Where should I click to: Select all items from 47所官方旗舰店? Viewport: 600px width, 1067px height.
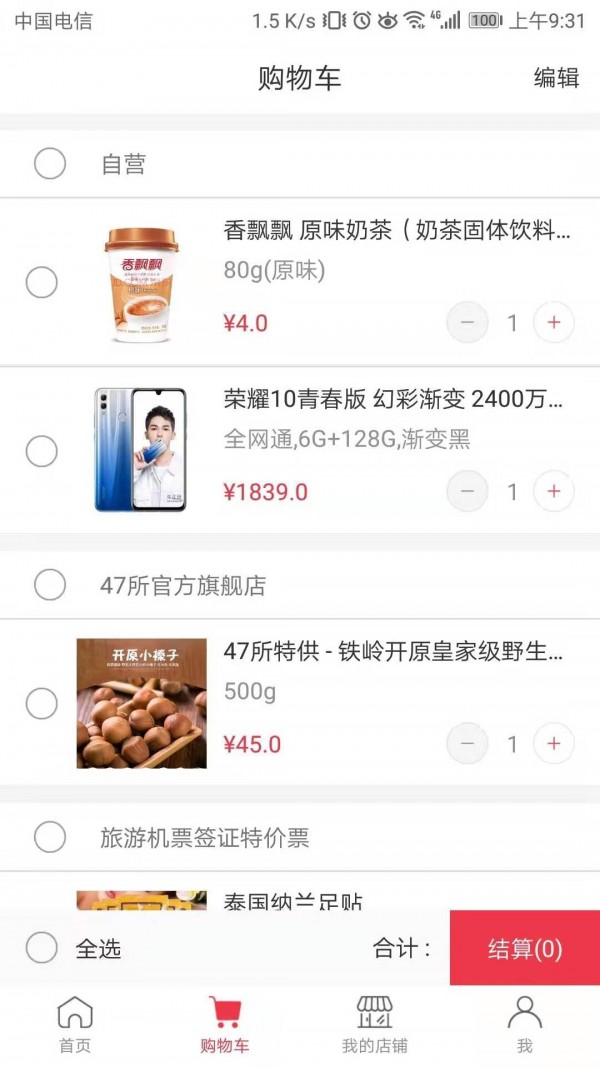tap(50, 585)
